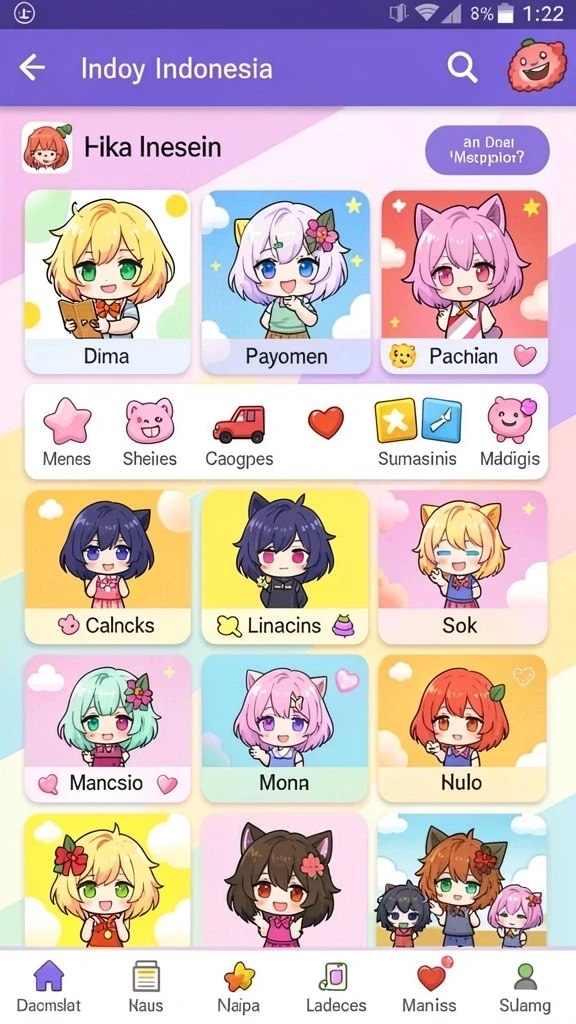
Task: Open the Dima character card
Action: point(108,282)
